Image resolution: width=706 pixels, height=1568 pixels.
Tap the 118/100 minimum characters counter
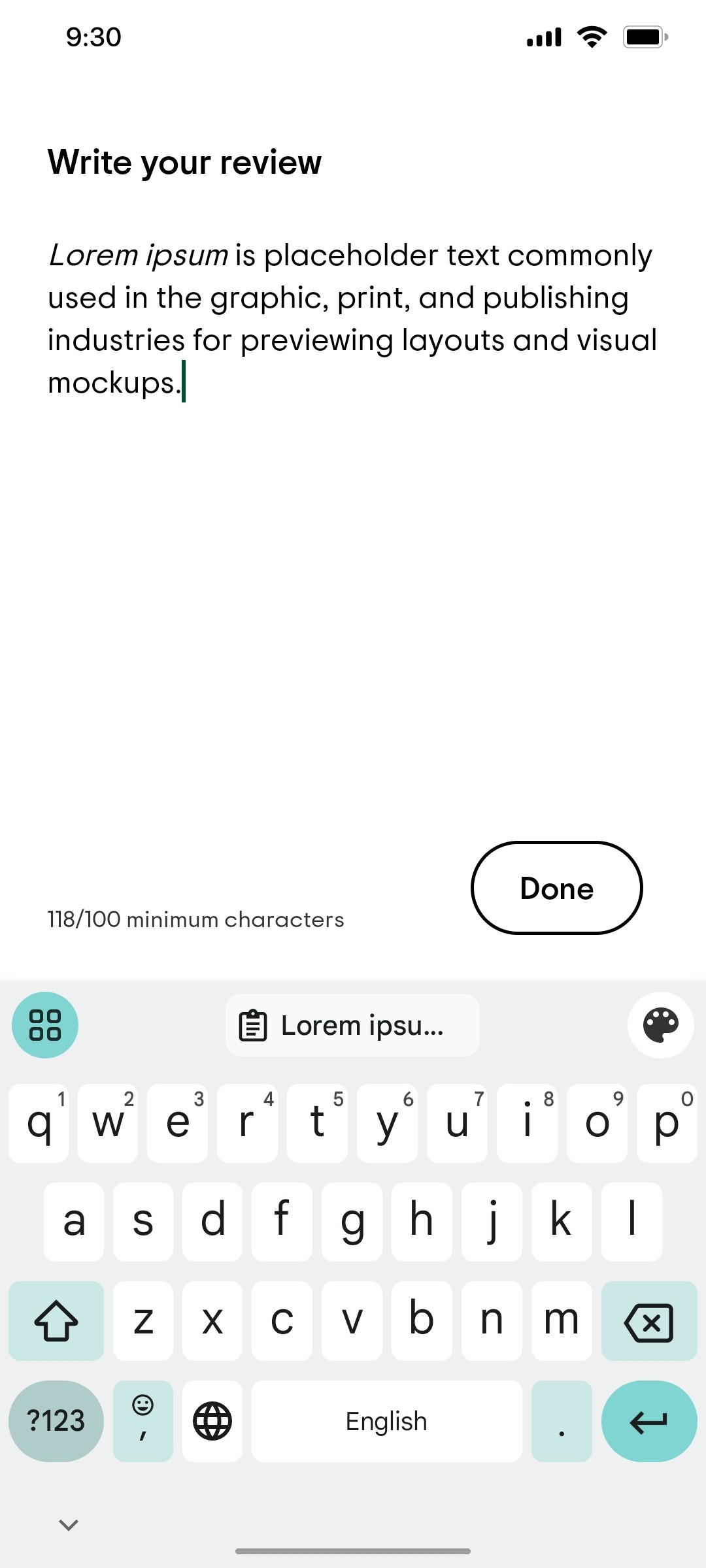coord(195,919)
